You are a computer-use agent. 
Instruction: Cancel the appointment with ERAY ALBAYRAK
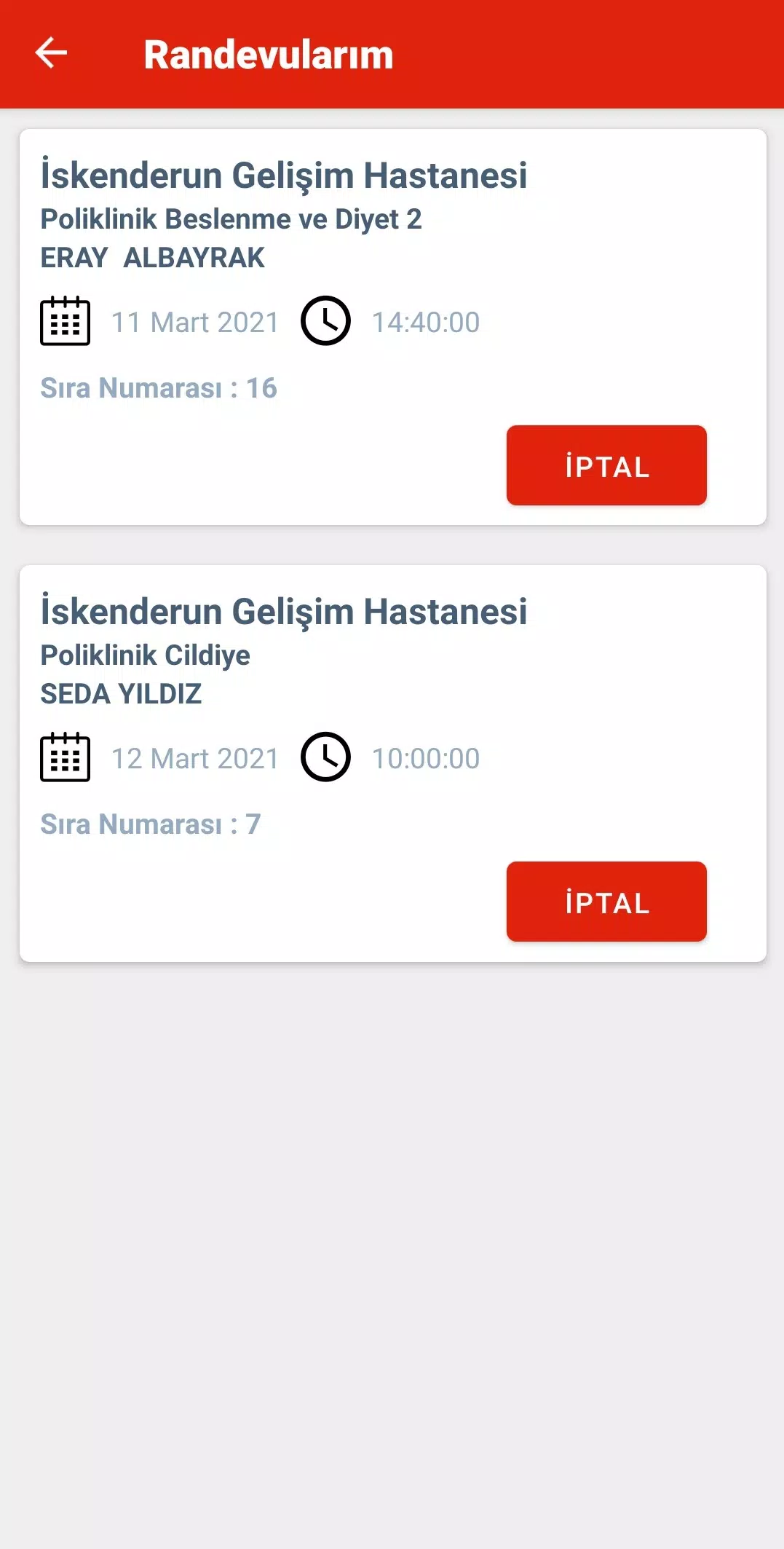[606, 465]
